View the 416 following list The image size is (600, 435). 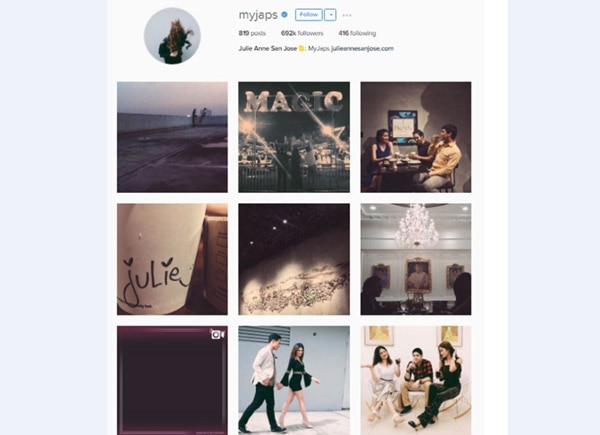(354, 33)
